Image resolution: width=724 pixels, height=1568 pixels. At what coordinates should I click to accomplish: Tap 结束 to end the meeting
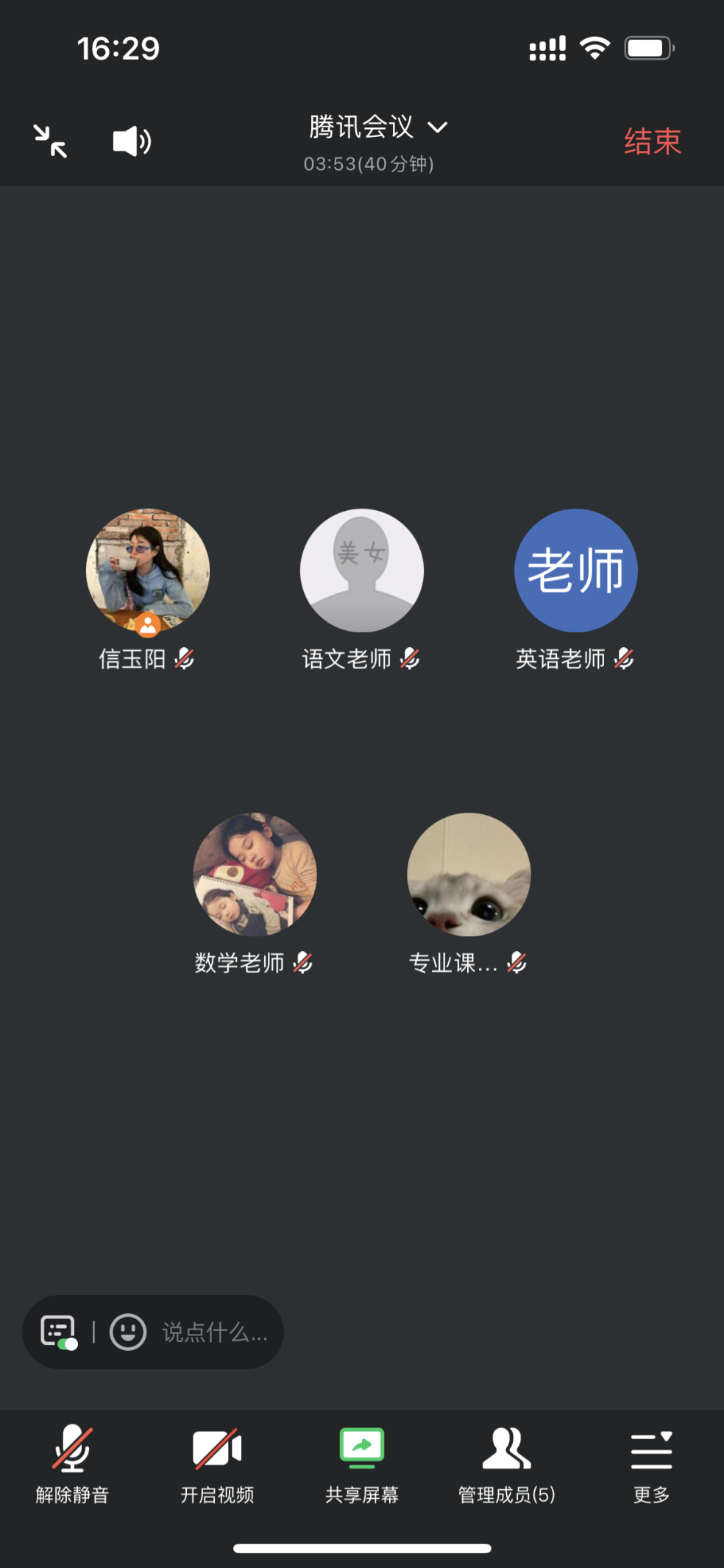pos(652,141)
